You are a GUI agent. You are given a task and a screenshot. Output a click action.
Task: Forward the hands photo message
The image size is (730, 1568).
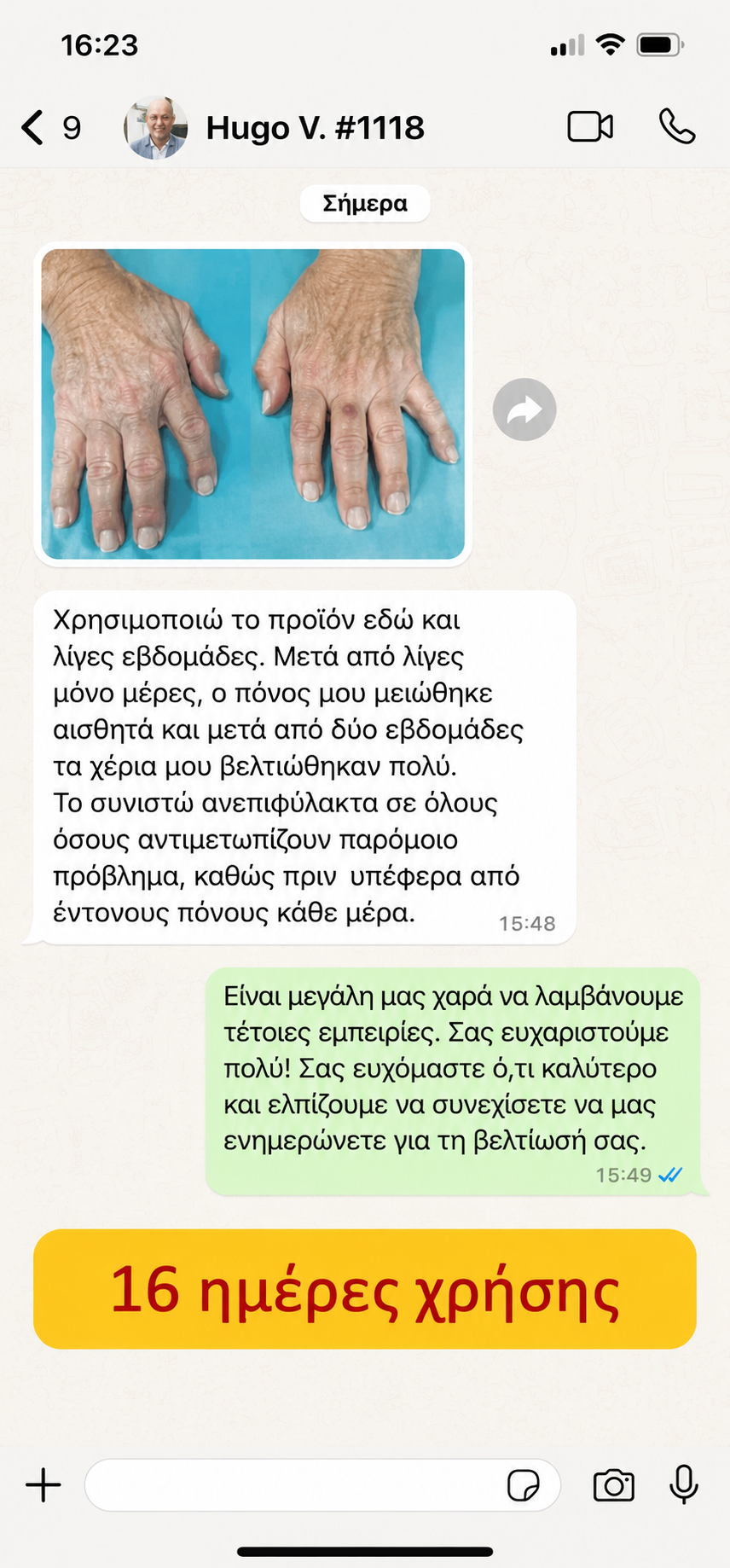click(x=524, y=409)
